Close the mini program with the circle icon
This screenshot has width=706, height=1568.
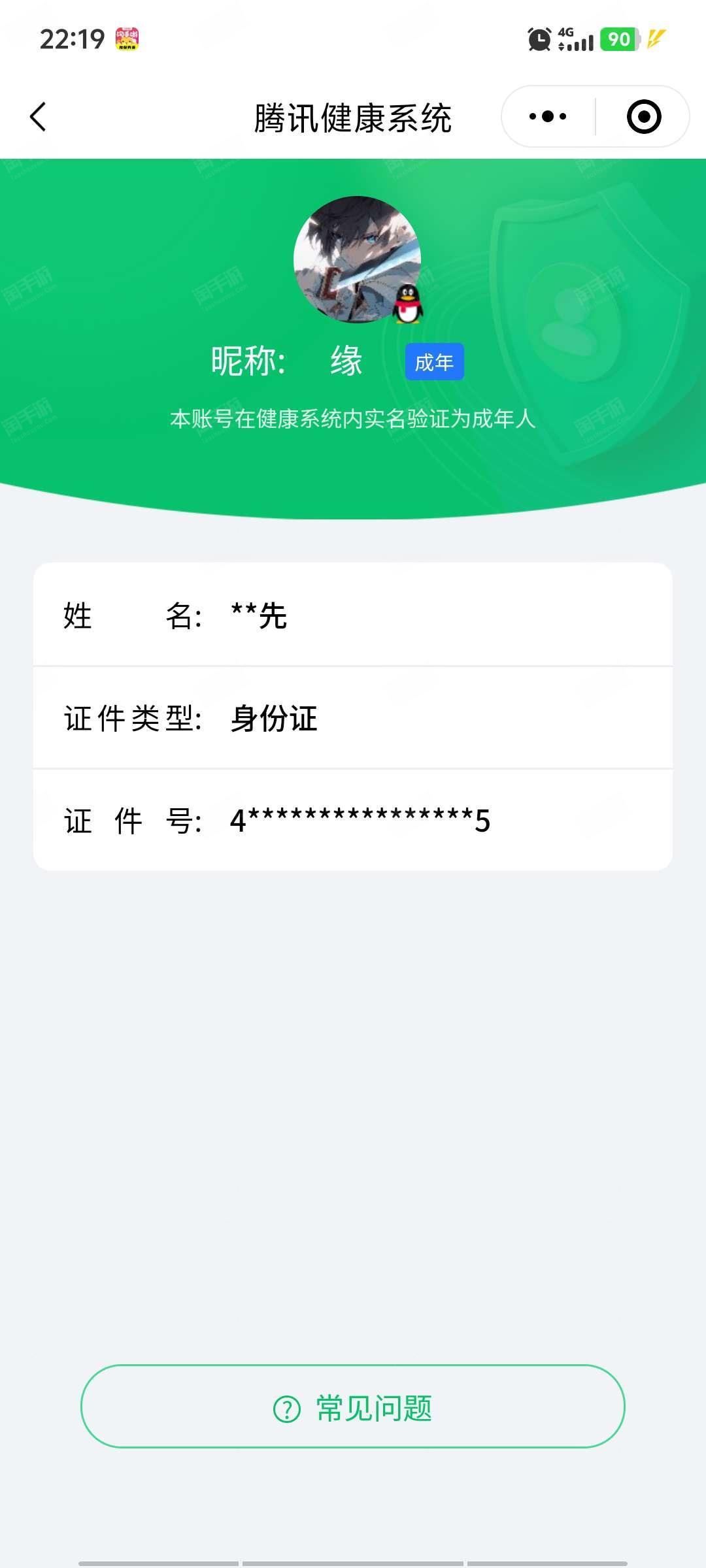coord(644,117)
